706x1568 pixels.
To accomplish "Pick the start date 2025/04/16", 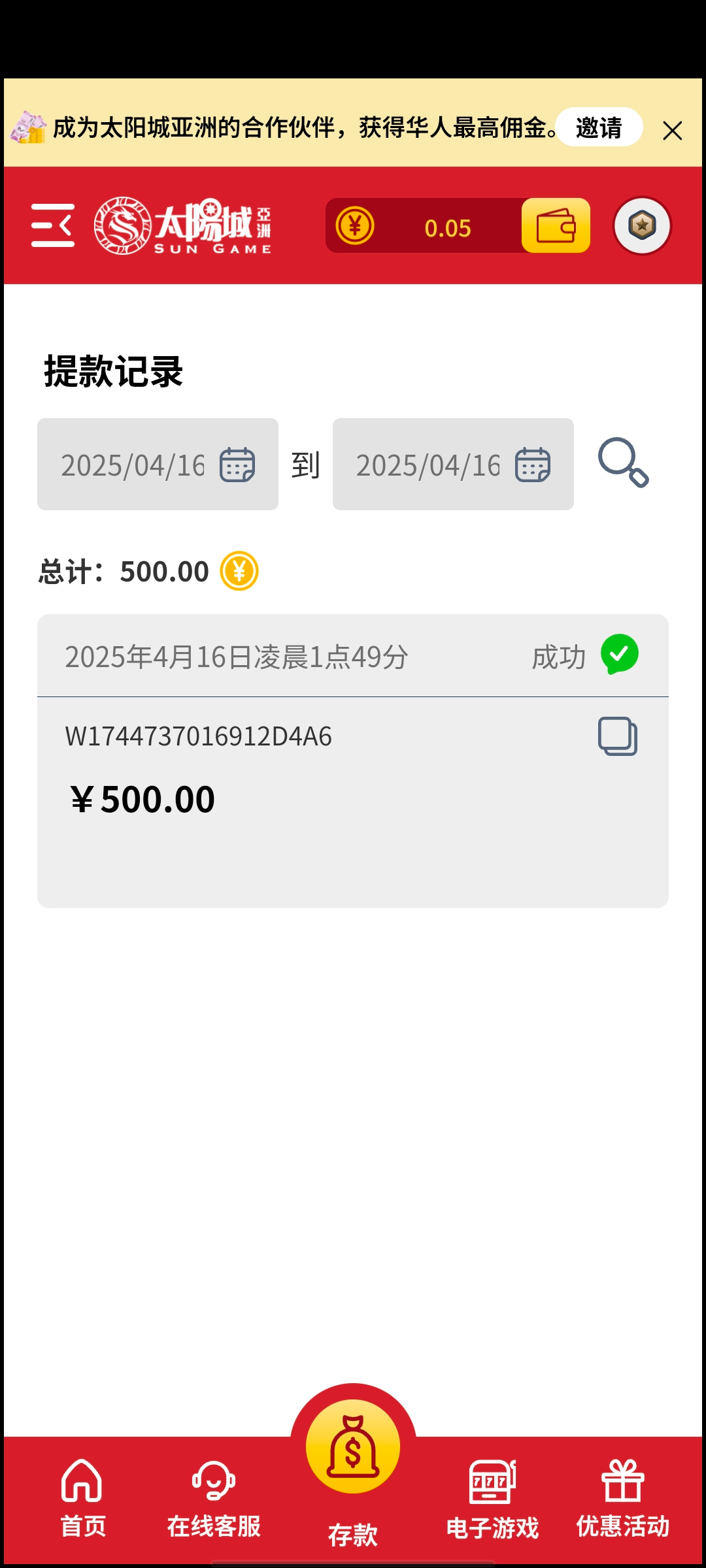I will [x=158, y=465].
